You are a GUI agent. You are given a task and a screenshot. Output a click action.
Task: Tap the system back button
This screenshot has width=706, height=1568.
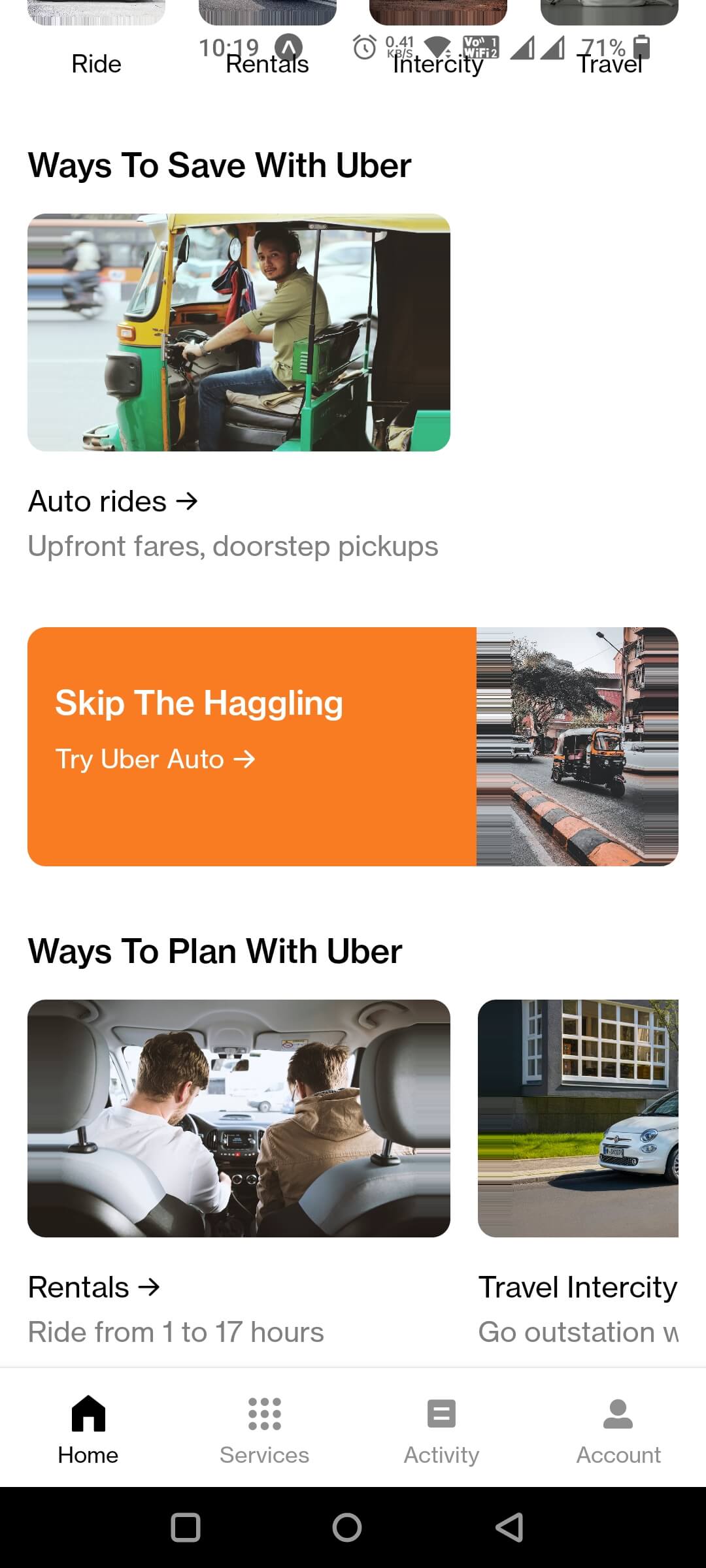[x=509, y=1527]
